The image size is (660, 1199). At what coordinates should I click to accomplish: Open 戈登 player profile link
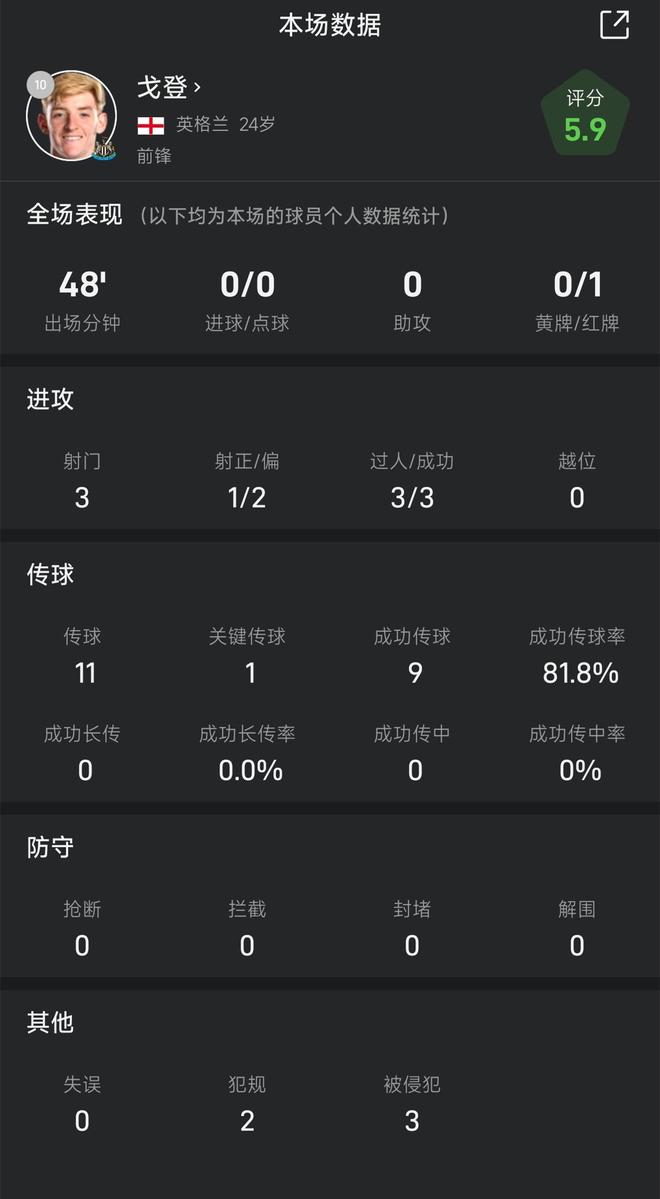click(168, 87)
